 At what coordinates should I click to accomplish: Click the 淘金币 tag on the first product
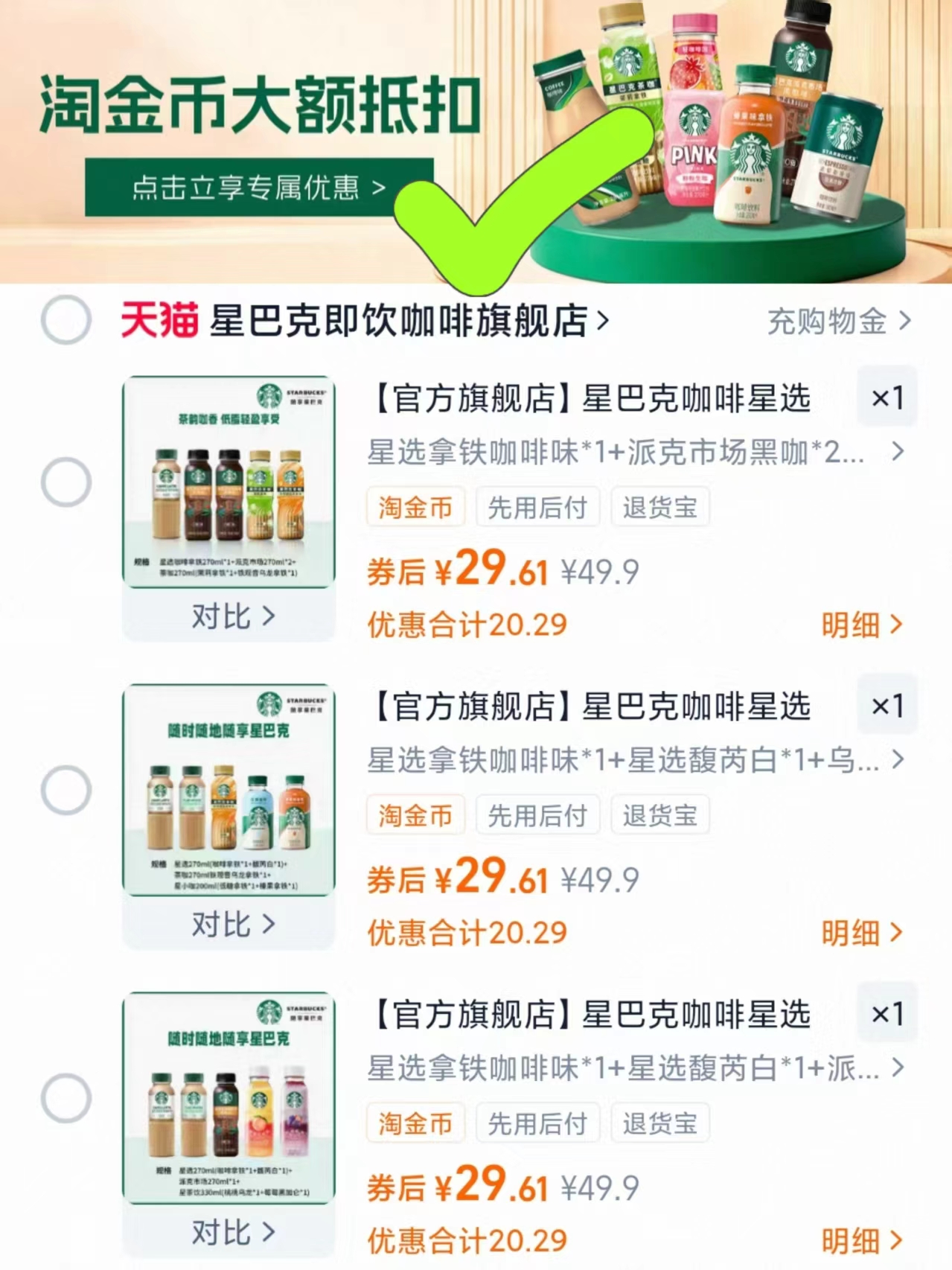tap(415, 506)
